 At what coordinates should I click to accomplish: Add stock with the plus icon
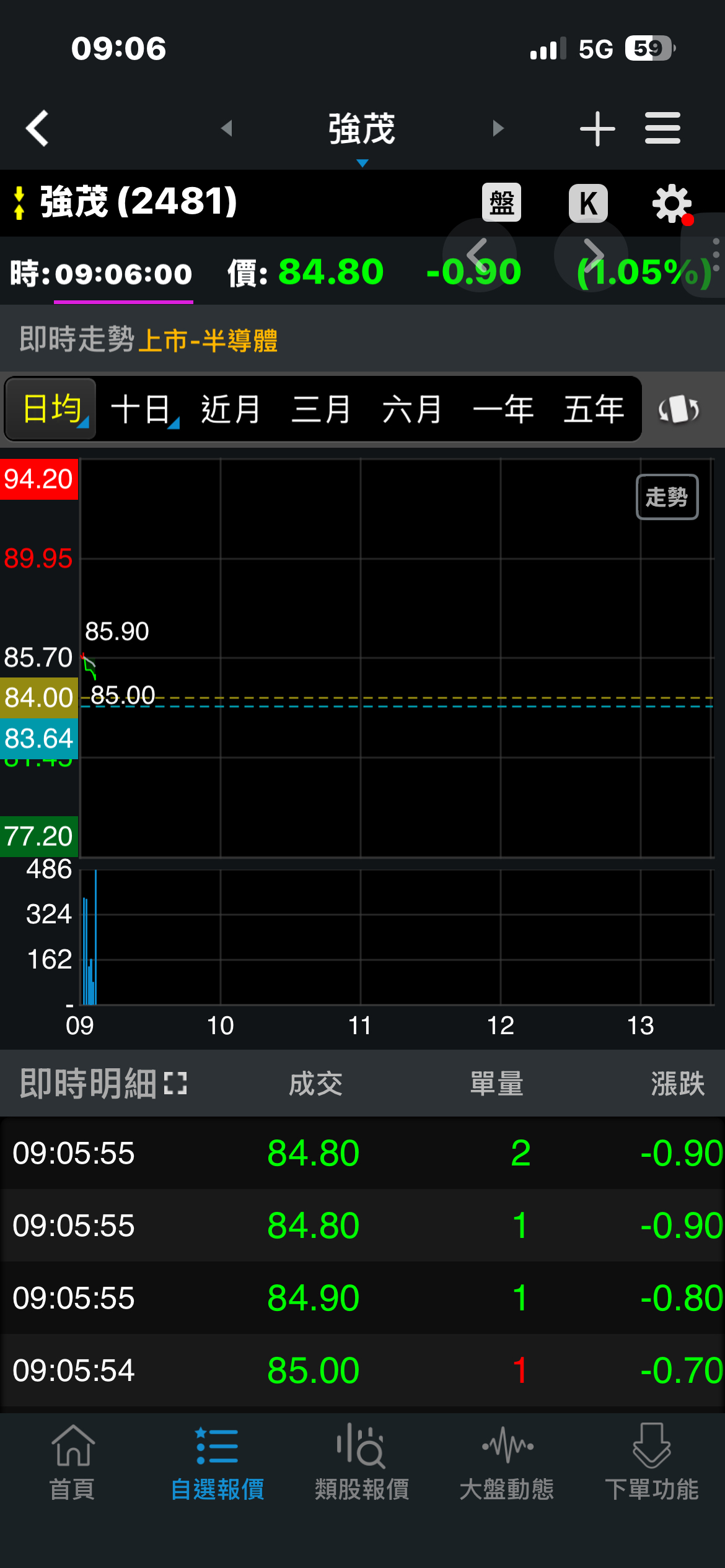(x=597, y=128)
